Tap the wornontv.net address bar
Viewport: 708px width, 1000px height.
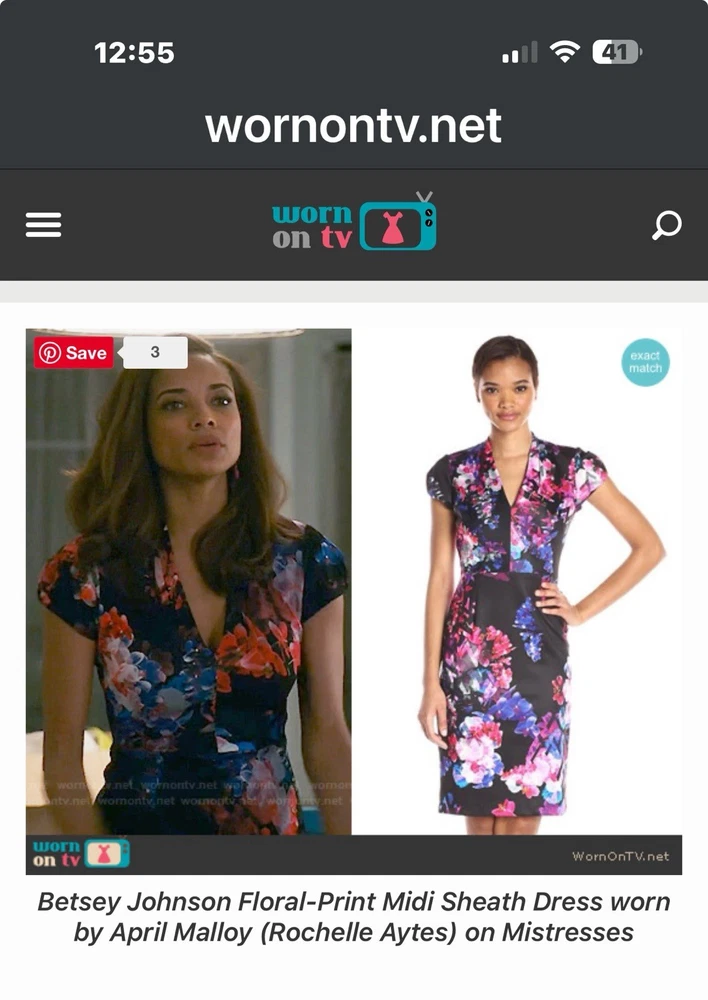tap(353, 126)
